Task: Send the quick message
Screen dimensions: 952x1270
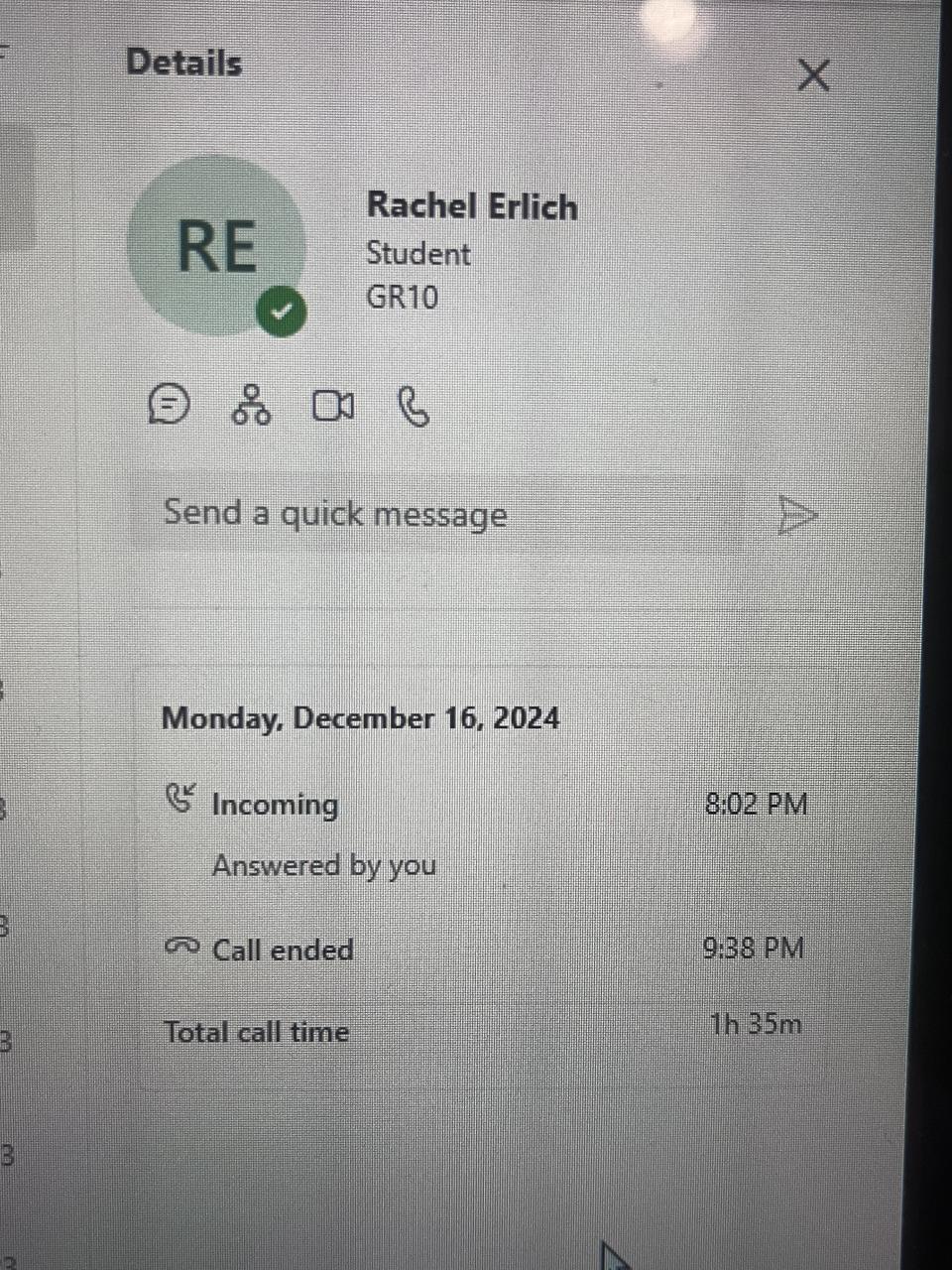Action: point(796,514)
